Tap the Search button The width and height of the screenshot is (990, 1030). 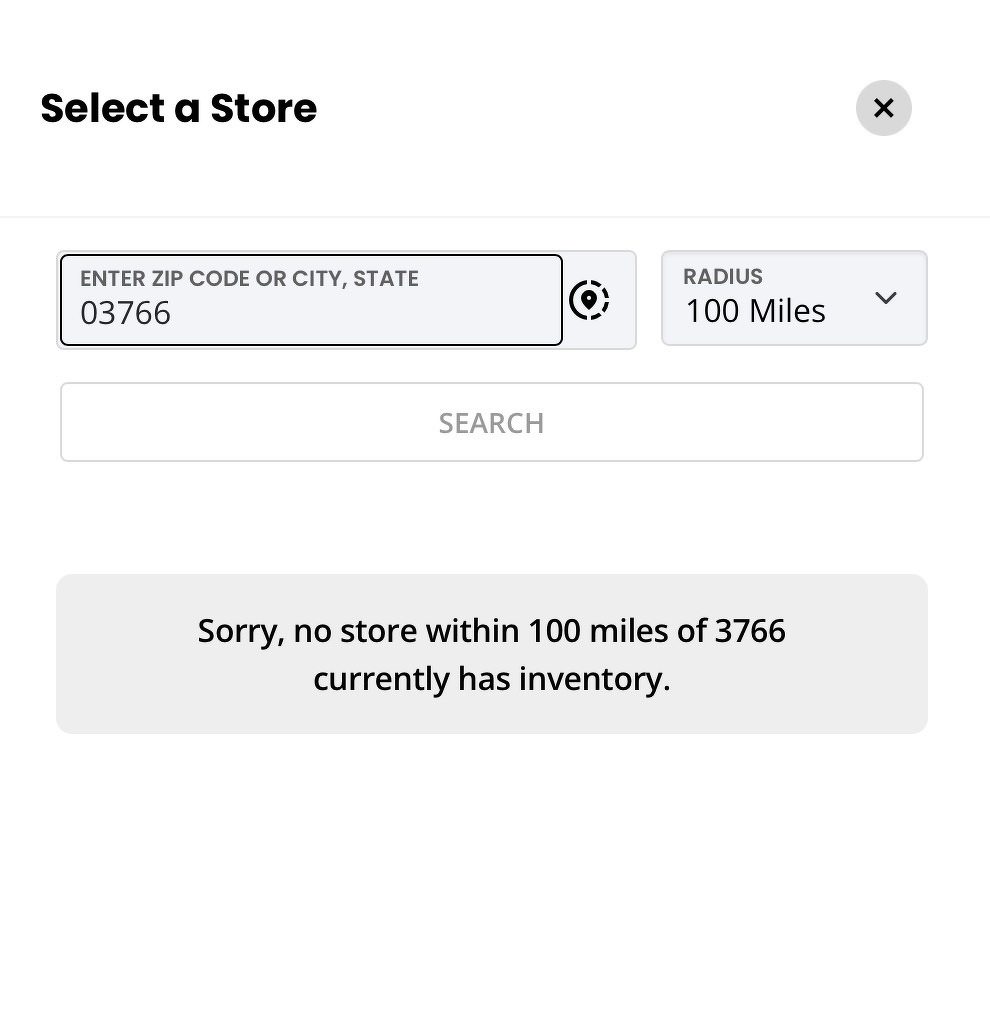491,422
